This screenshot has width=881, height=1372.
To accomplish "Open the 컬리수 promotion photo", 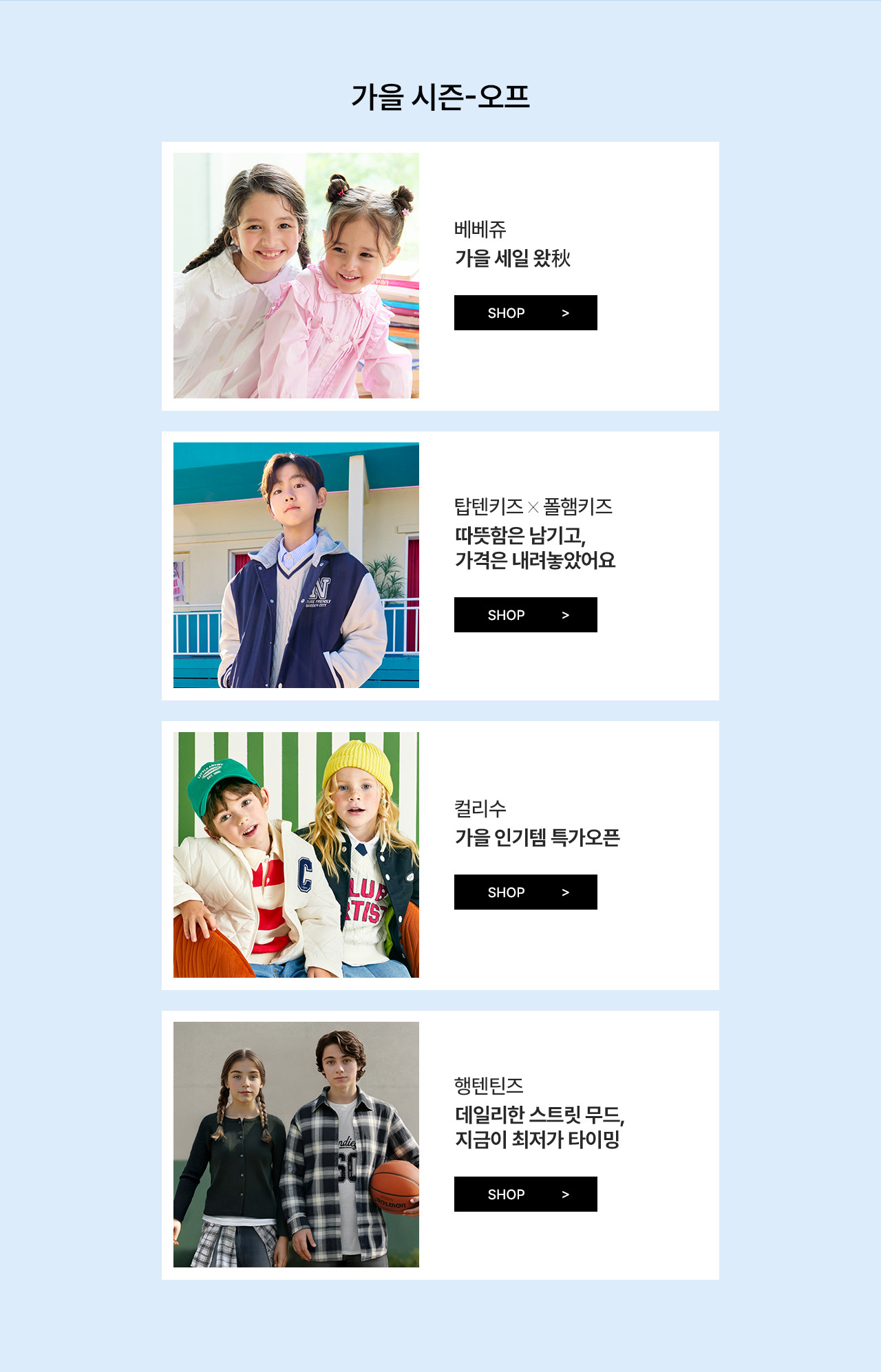I will pos(296,855).
